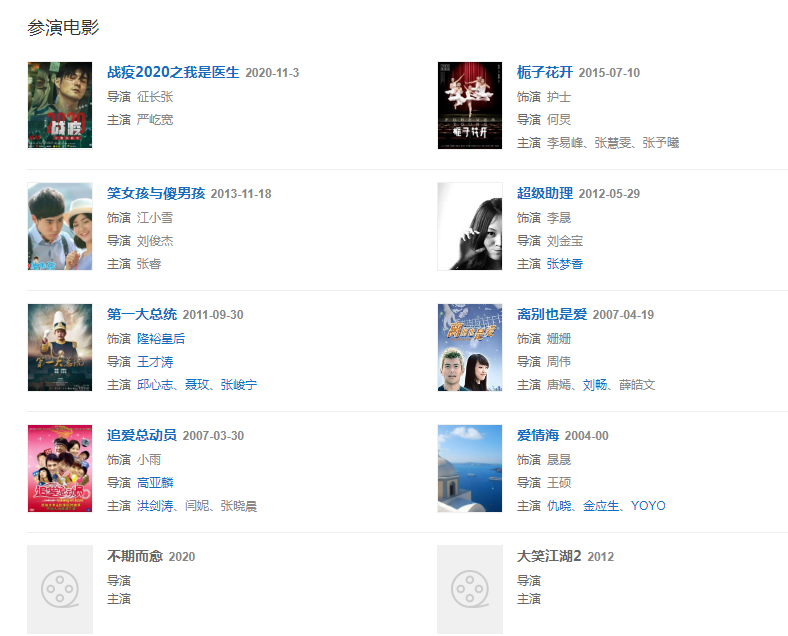Open the 离别也是爱 movie title
Screen dimensions: 788x636
552,315
